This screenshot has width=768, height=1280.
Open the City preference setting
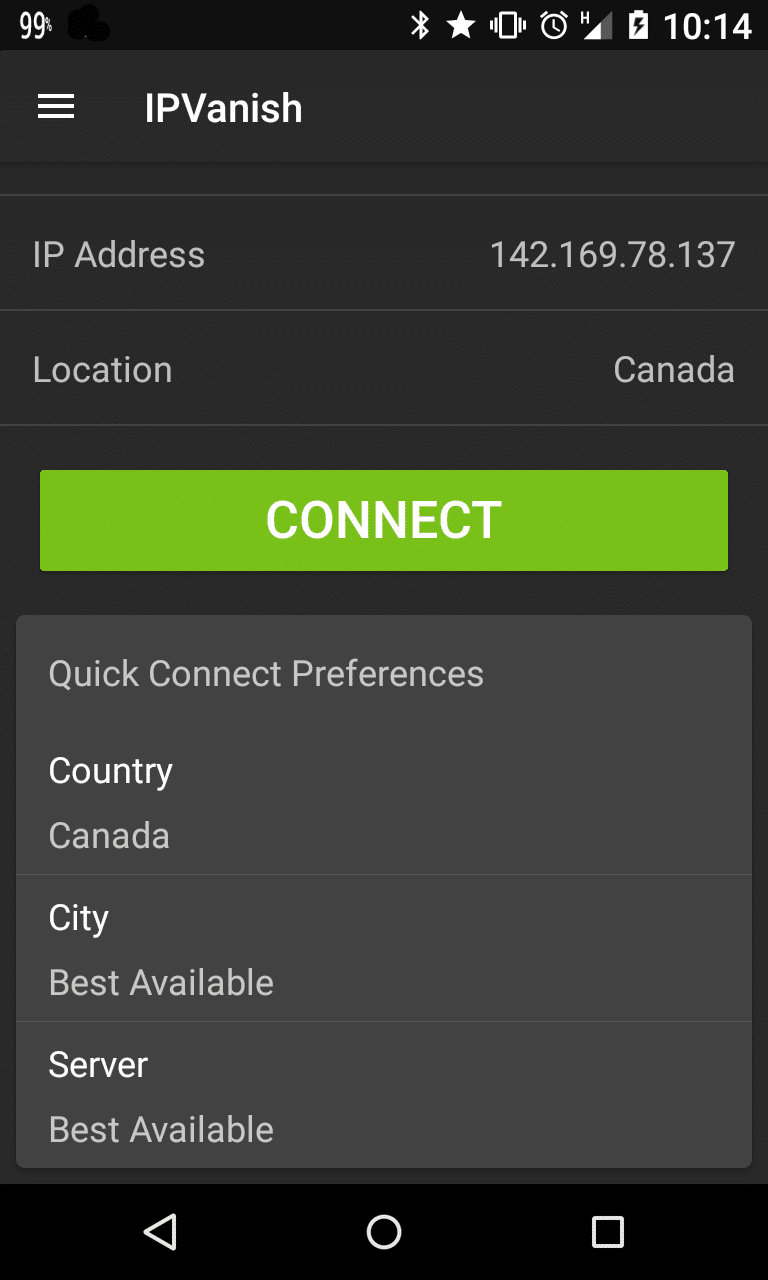coord(384,949)
